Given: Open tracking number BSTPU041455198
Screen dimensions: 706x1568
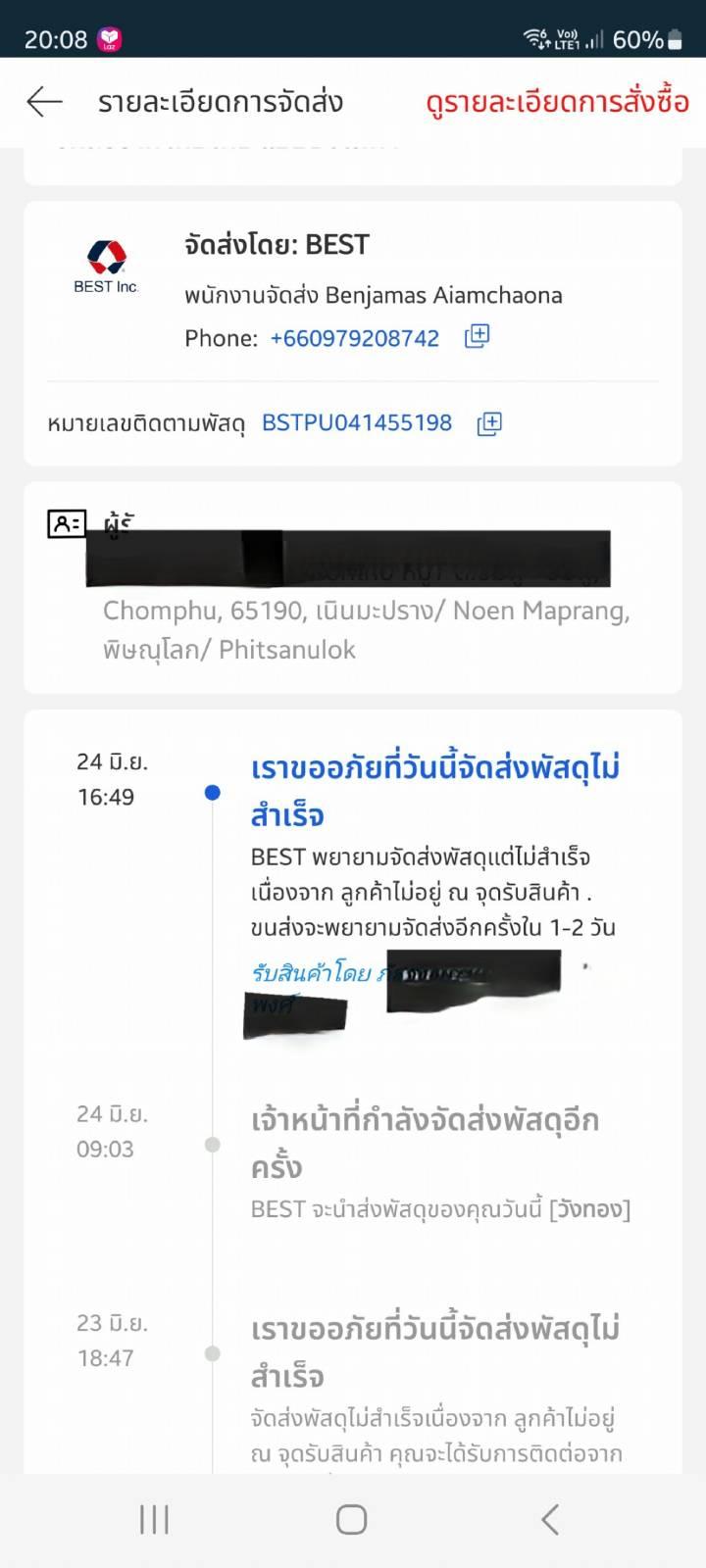Looking at the screenshot, I should click(357, 422).
